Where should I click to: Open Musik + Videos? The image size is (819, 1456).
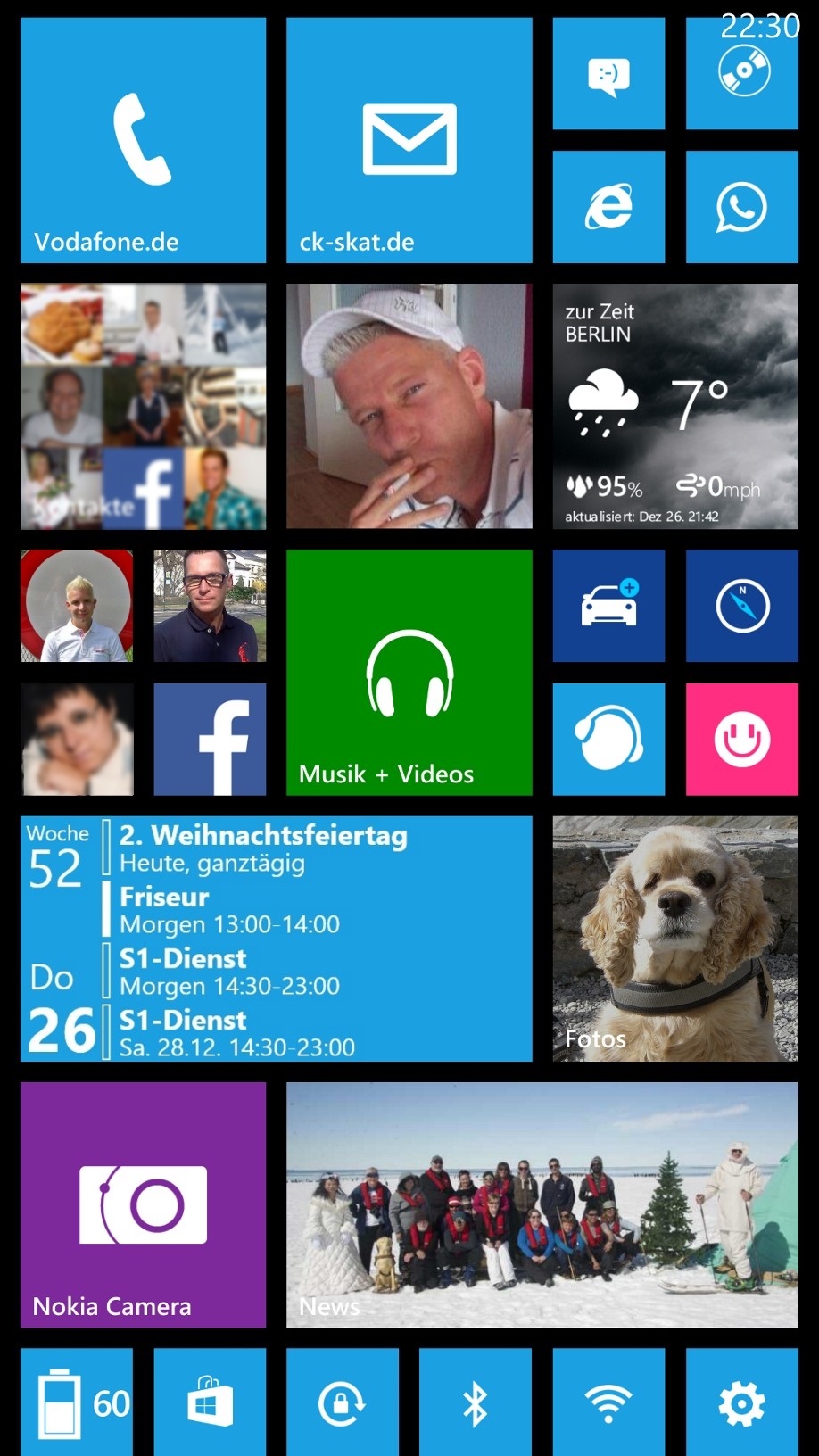409,673
